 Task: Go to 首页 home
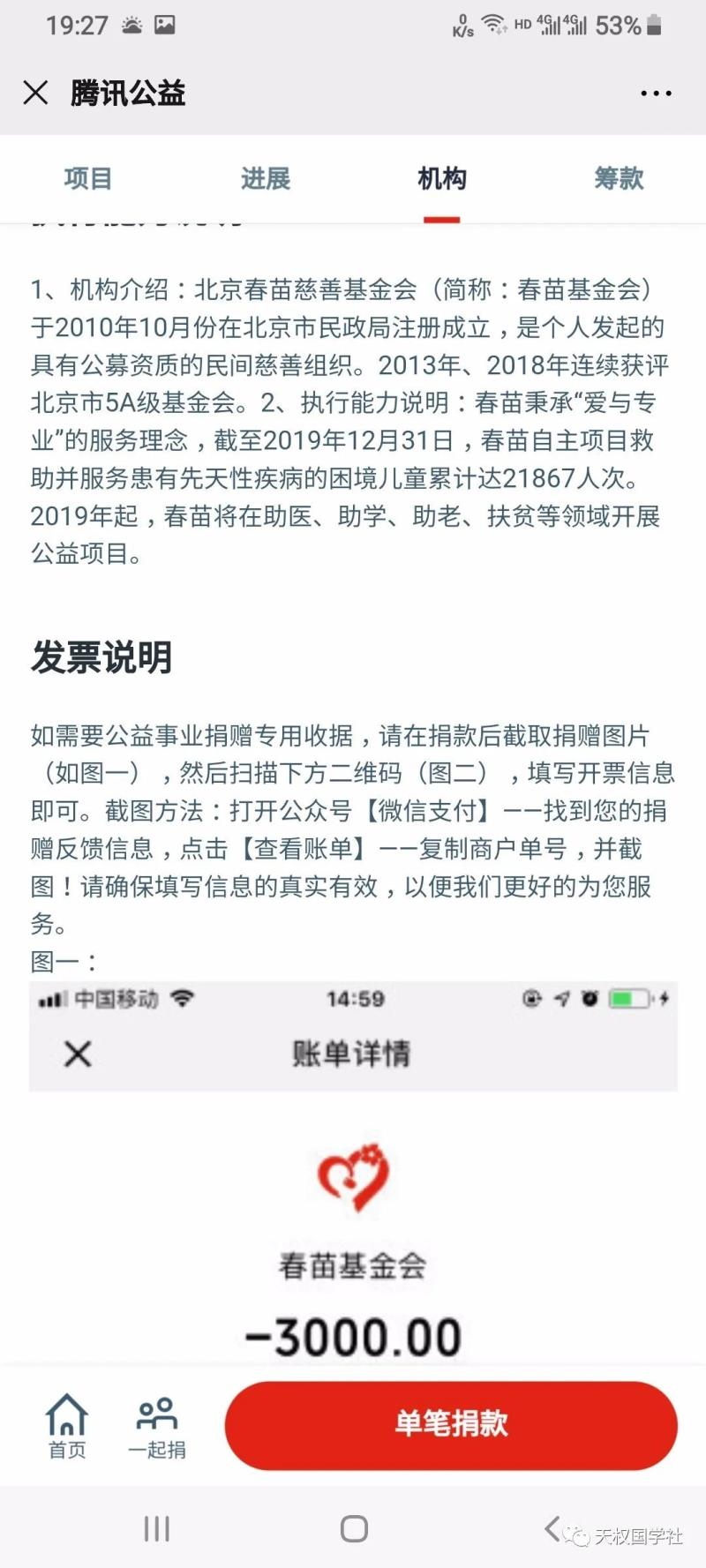pos(67,1425)
